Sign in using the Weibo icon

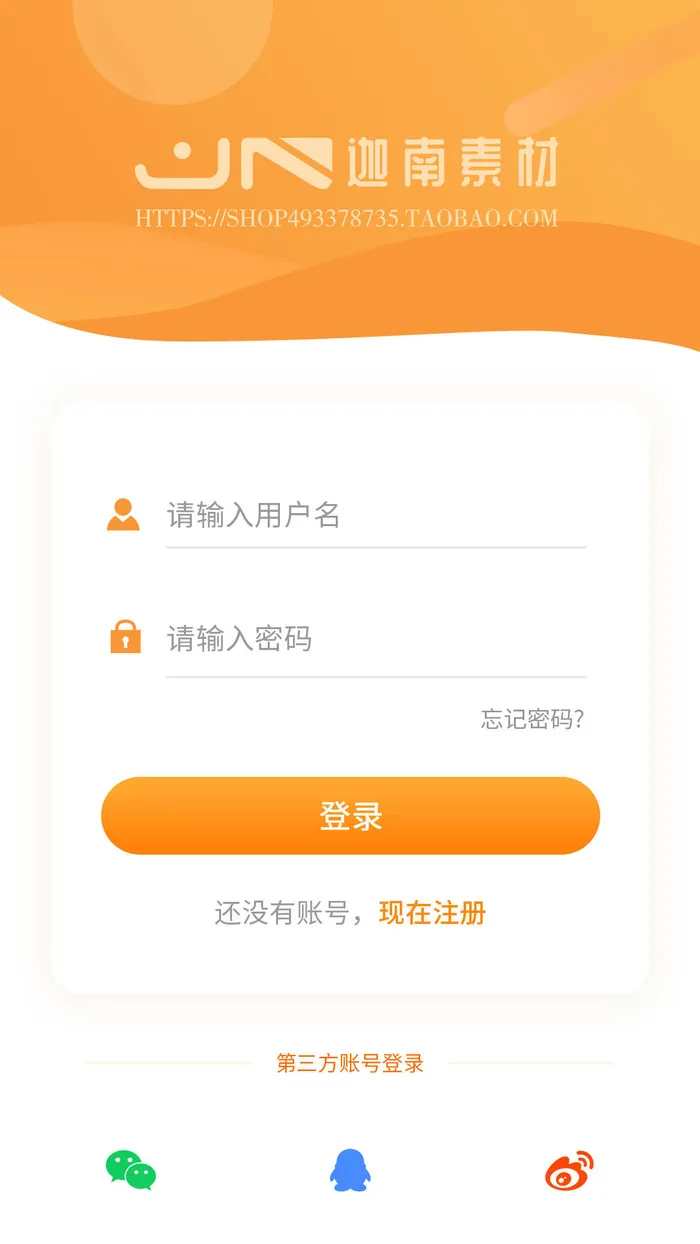click(569, 1170)
